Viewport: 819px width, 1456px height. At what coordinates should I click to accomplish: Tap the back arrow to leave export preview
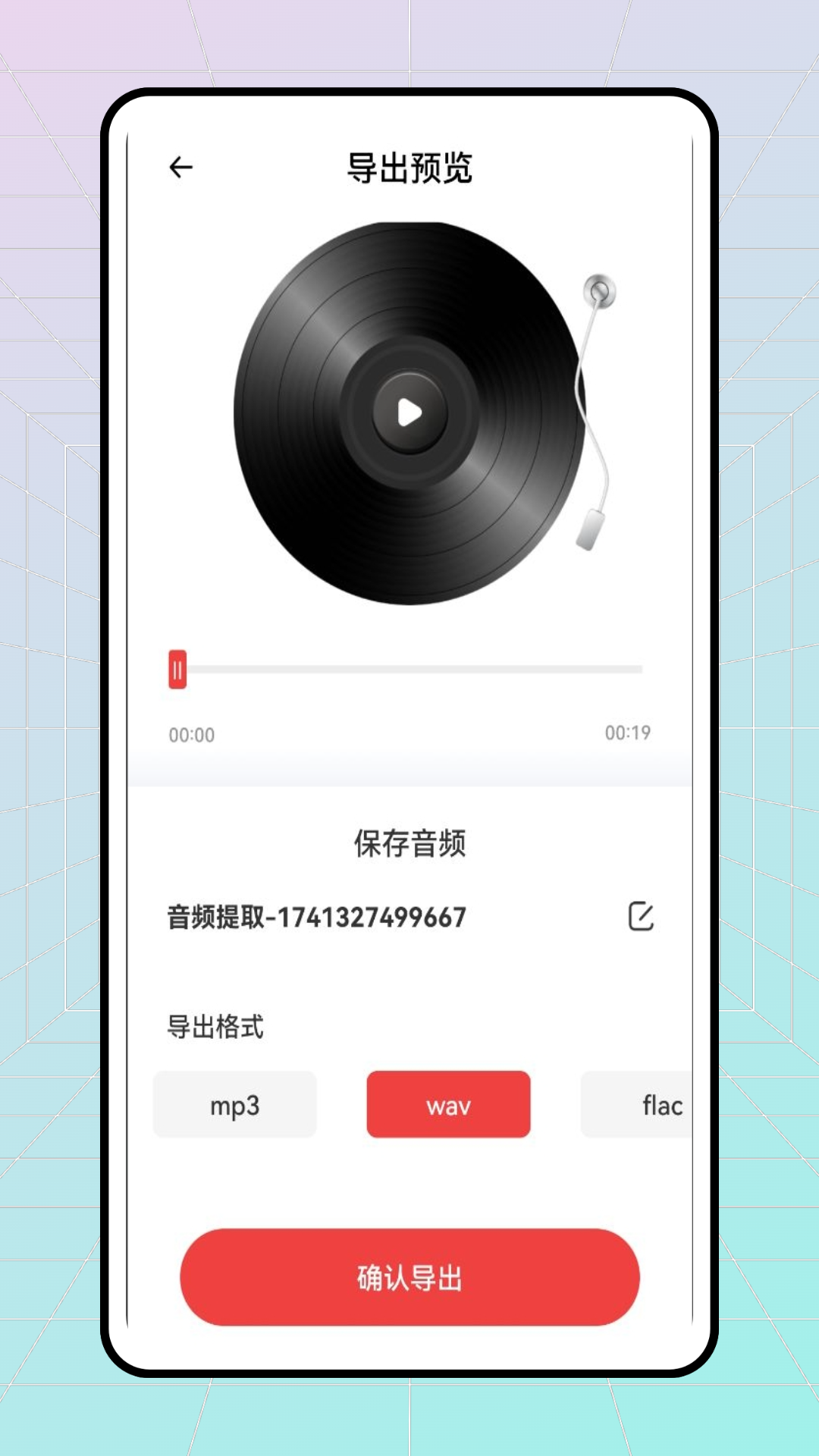click(180, 165)
